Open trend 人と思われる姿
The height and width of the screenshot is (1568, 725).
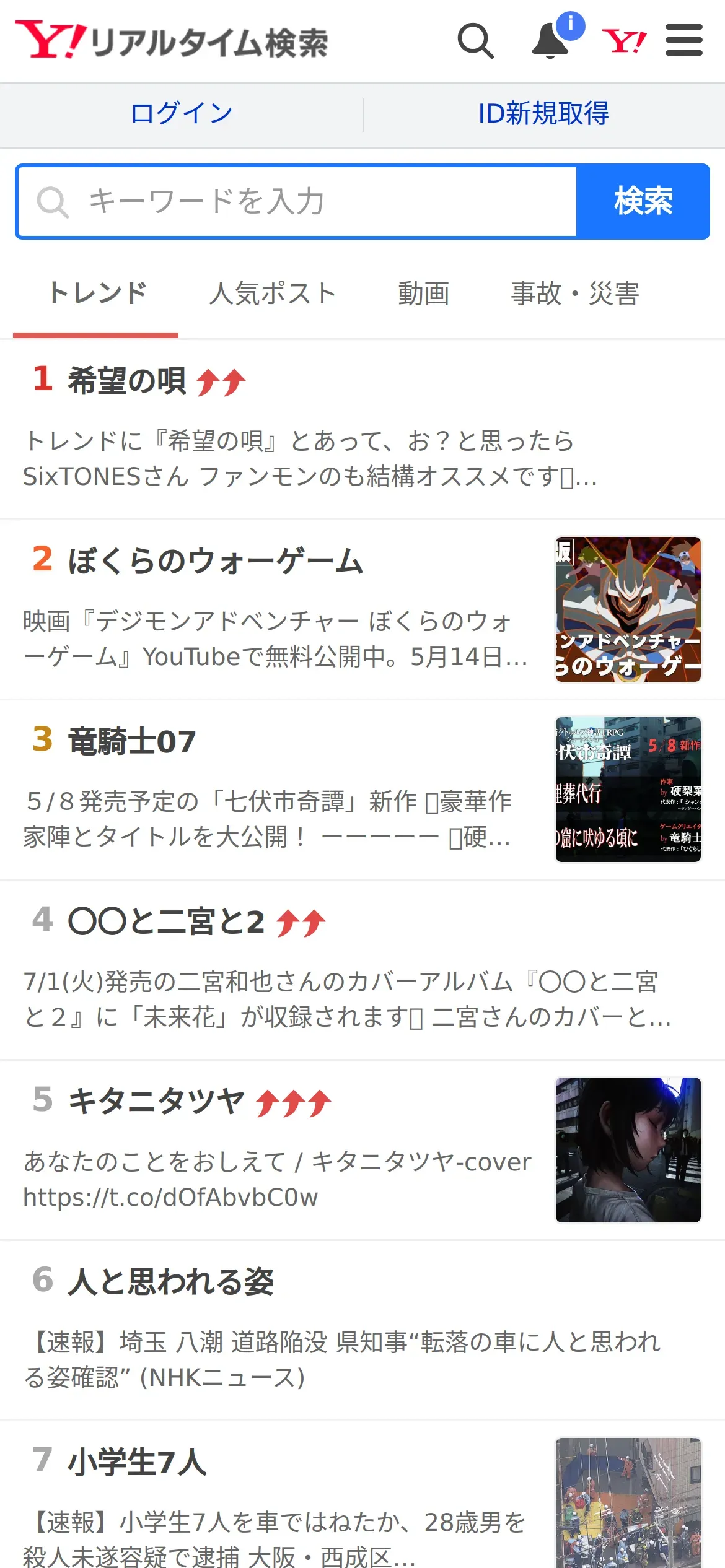coord(170,1282)
